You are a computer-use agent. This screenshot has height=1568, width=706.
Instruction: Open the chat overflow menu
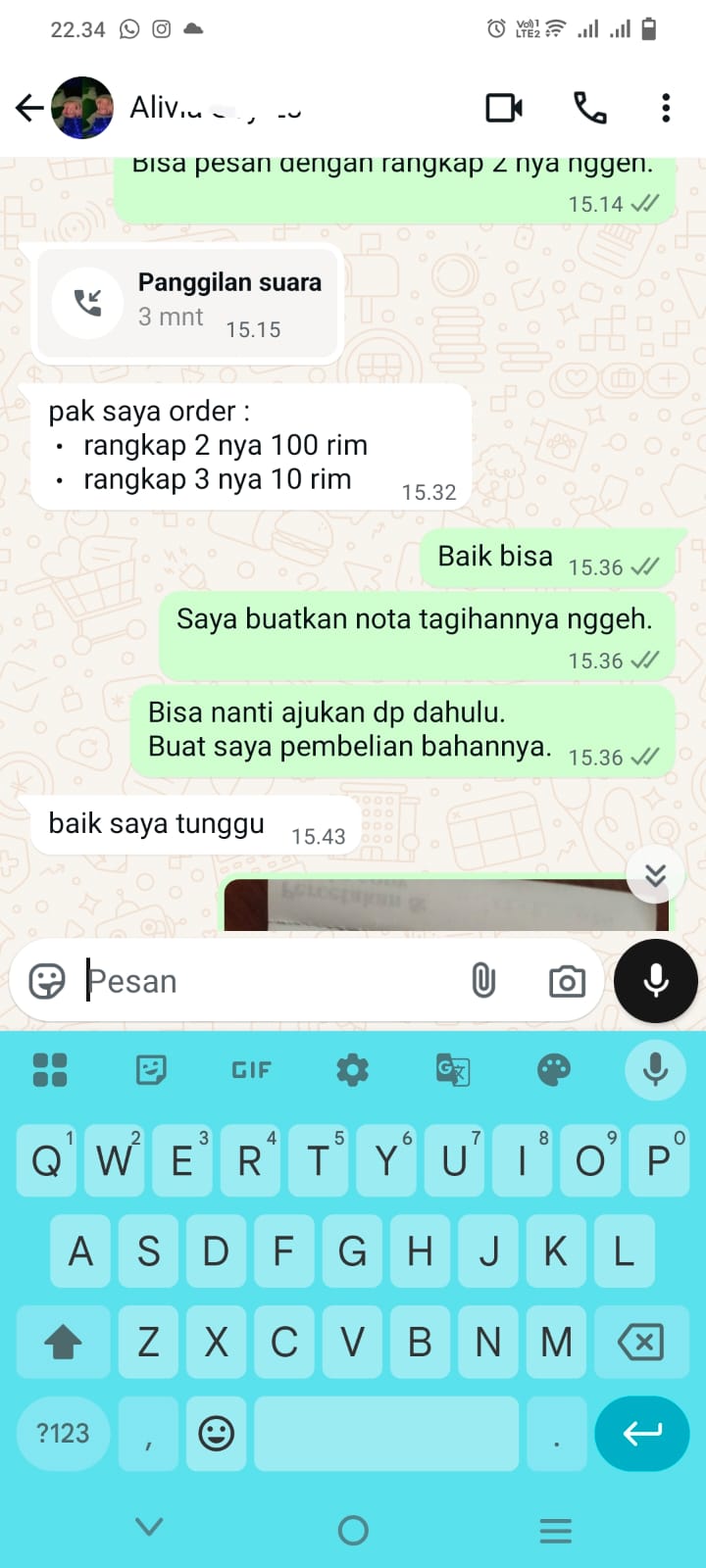coord(666,108)
